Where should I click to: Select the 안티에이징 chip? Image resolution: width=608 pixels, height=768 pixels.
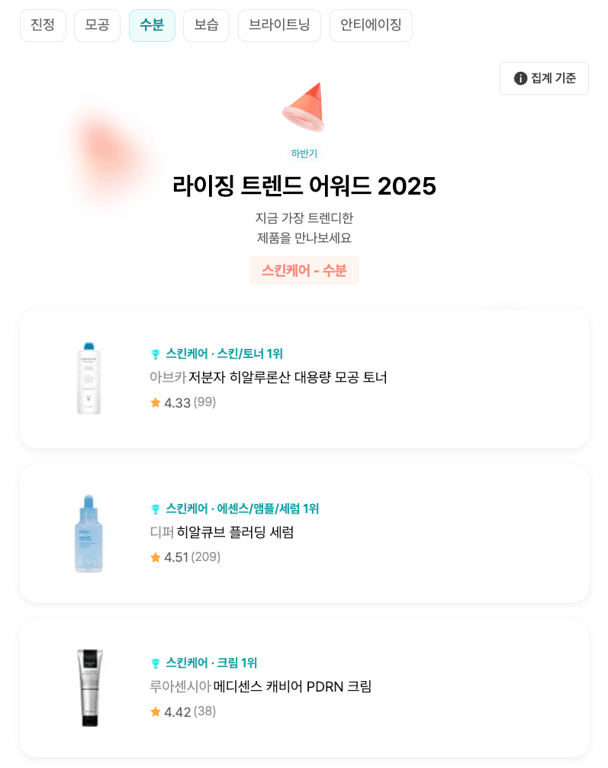tap(370, 25)
